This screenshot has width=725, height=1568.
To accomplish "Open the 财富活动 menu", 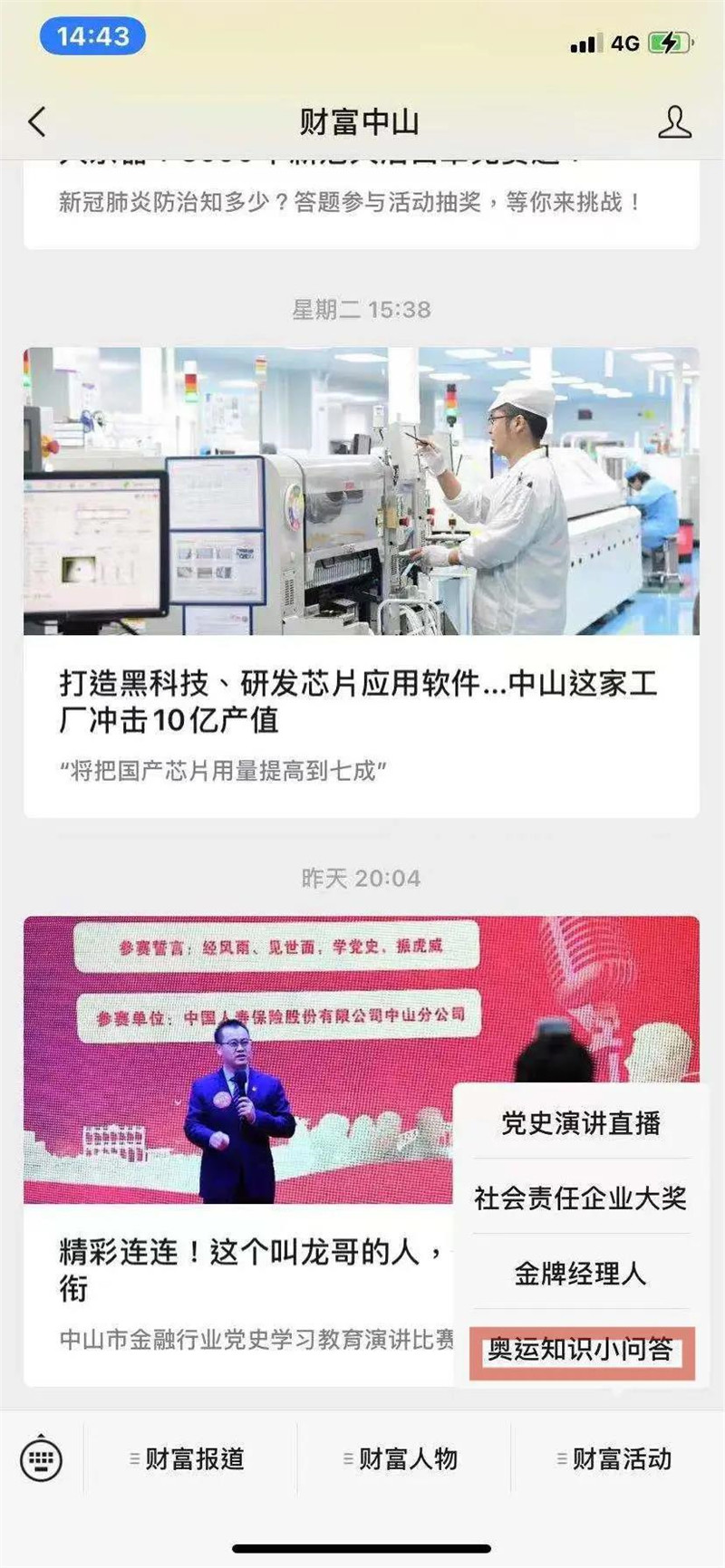I will pyautogui.click(x=616, y=1458).
